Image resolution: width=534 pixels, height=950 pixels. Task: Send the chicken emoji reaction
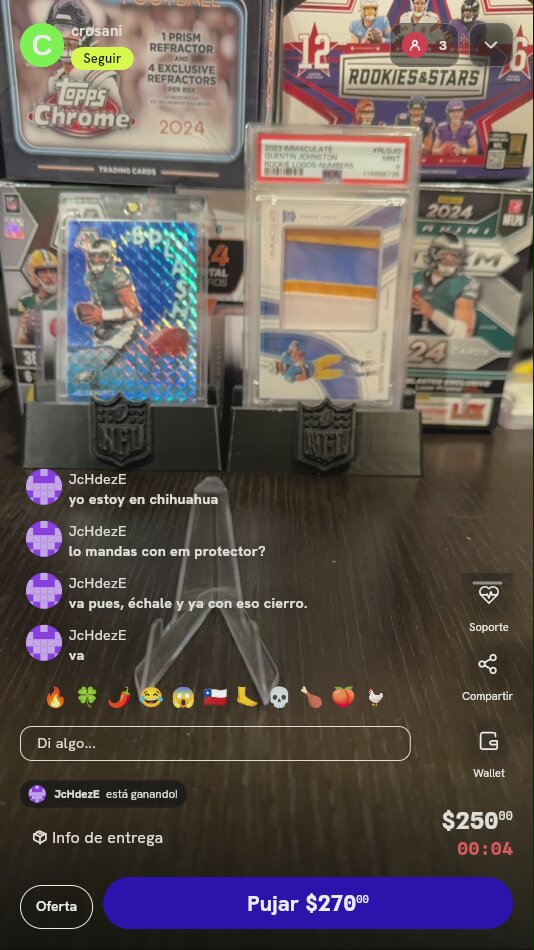pos(375,697)
